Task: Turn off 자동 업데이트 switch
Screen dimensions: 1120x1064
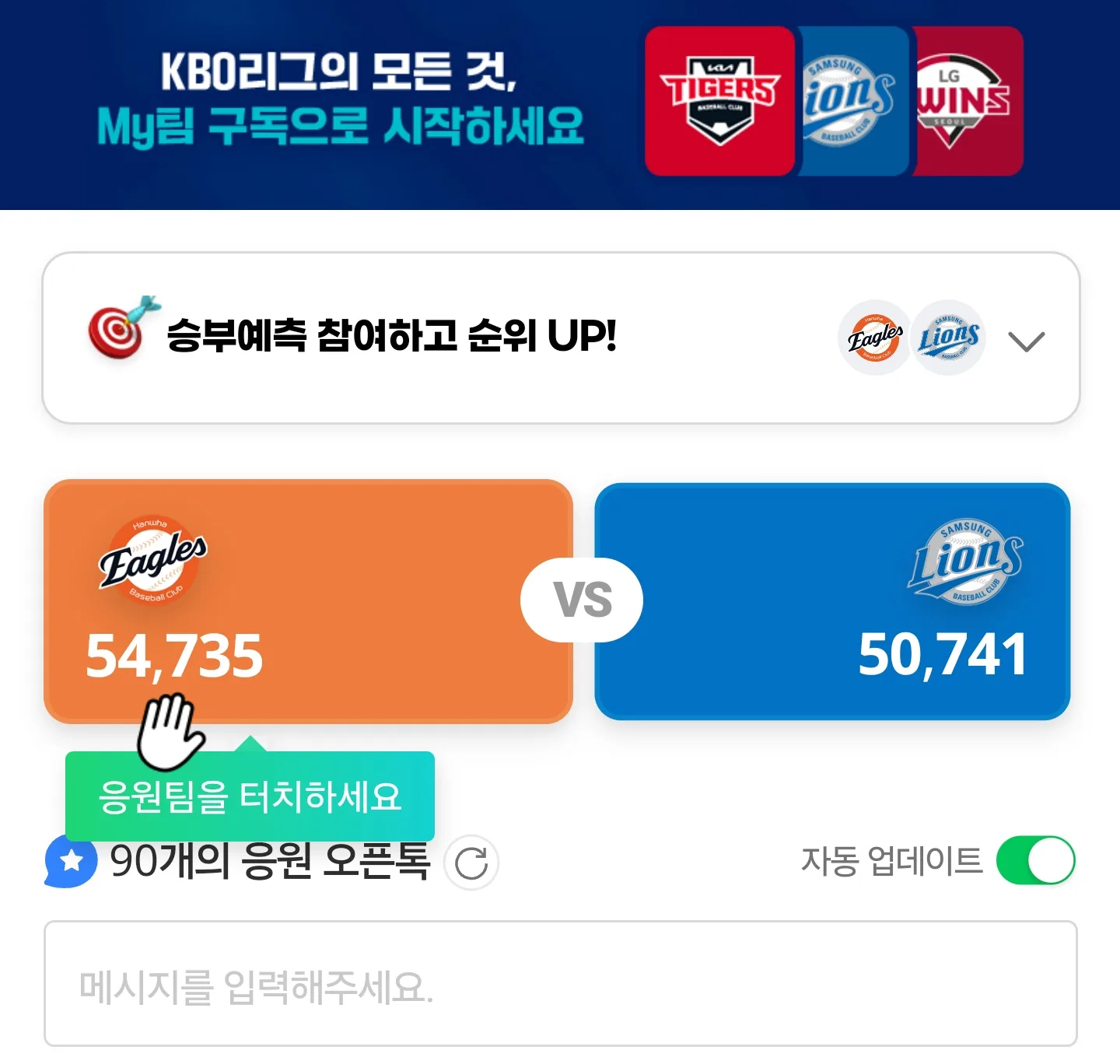Action: (x=1036, y=860)
